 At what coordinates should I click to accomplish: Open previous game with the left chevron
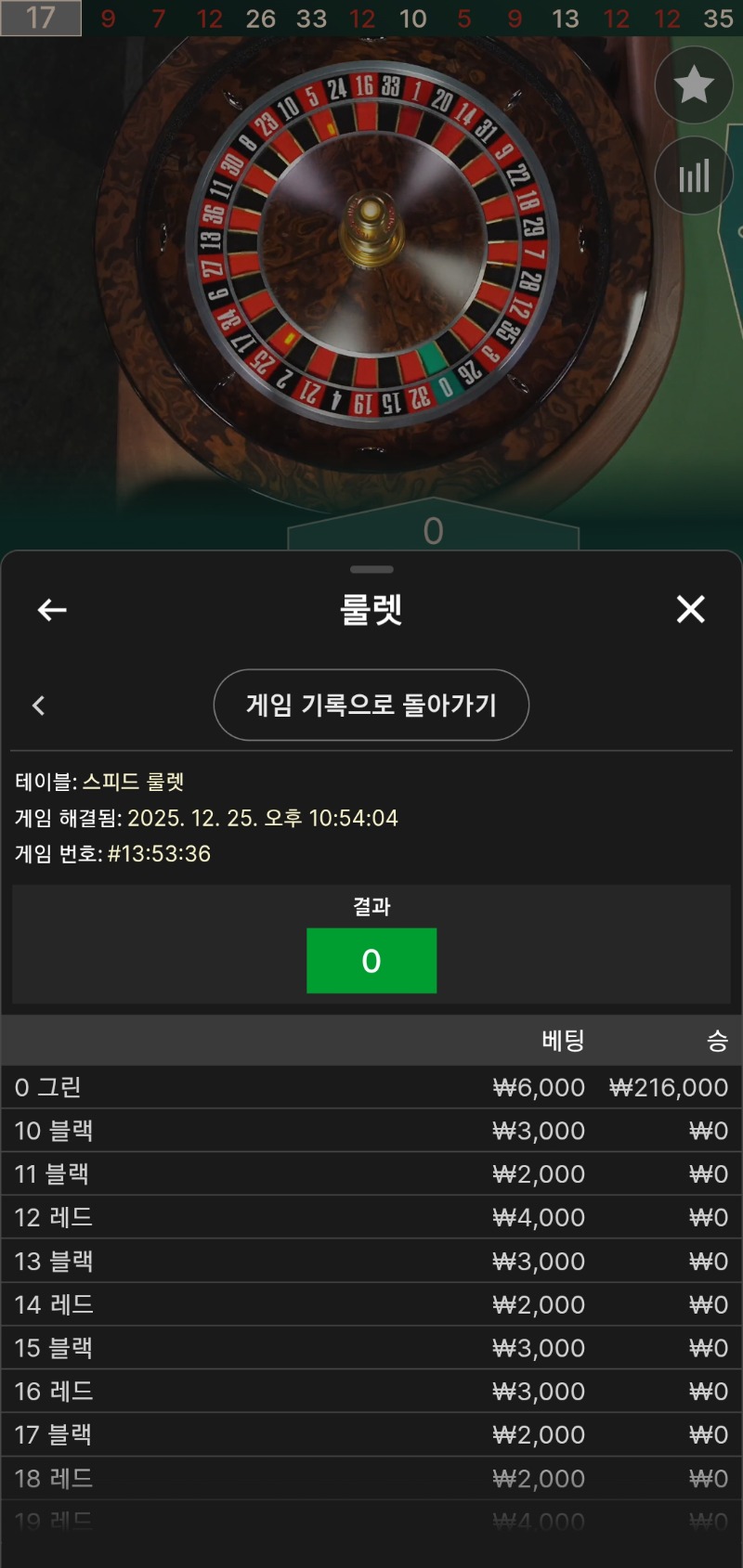(39, 706)
